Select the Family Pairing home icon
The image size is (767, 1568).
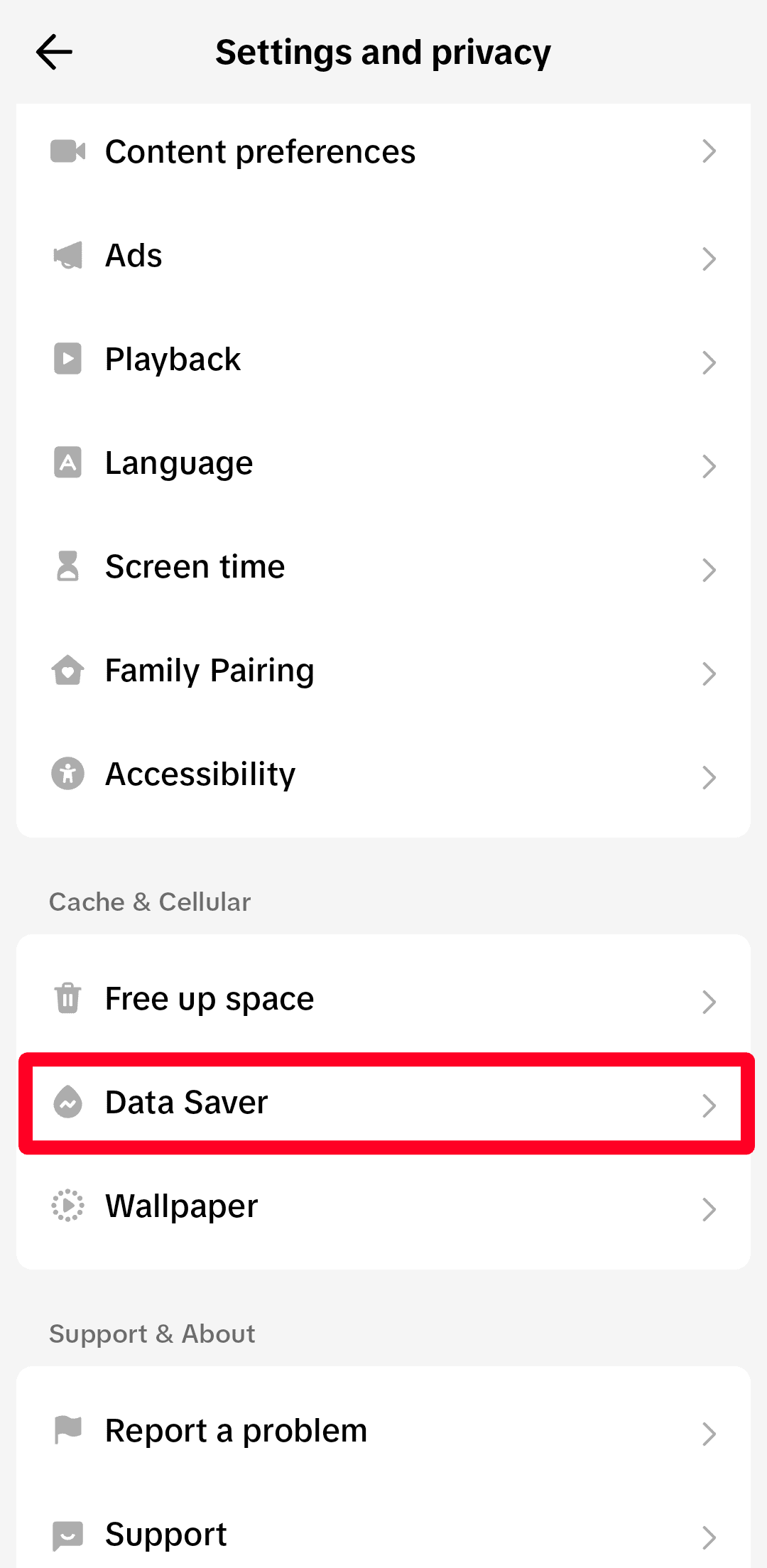click(x=67, y=670)
